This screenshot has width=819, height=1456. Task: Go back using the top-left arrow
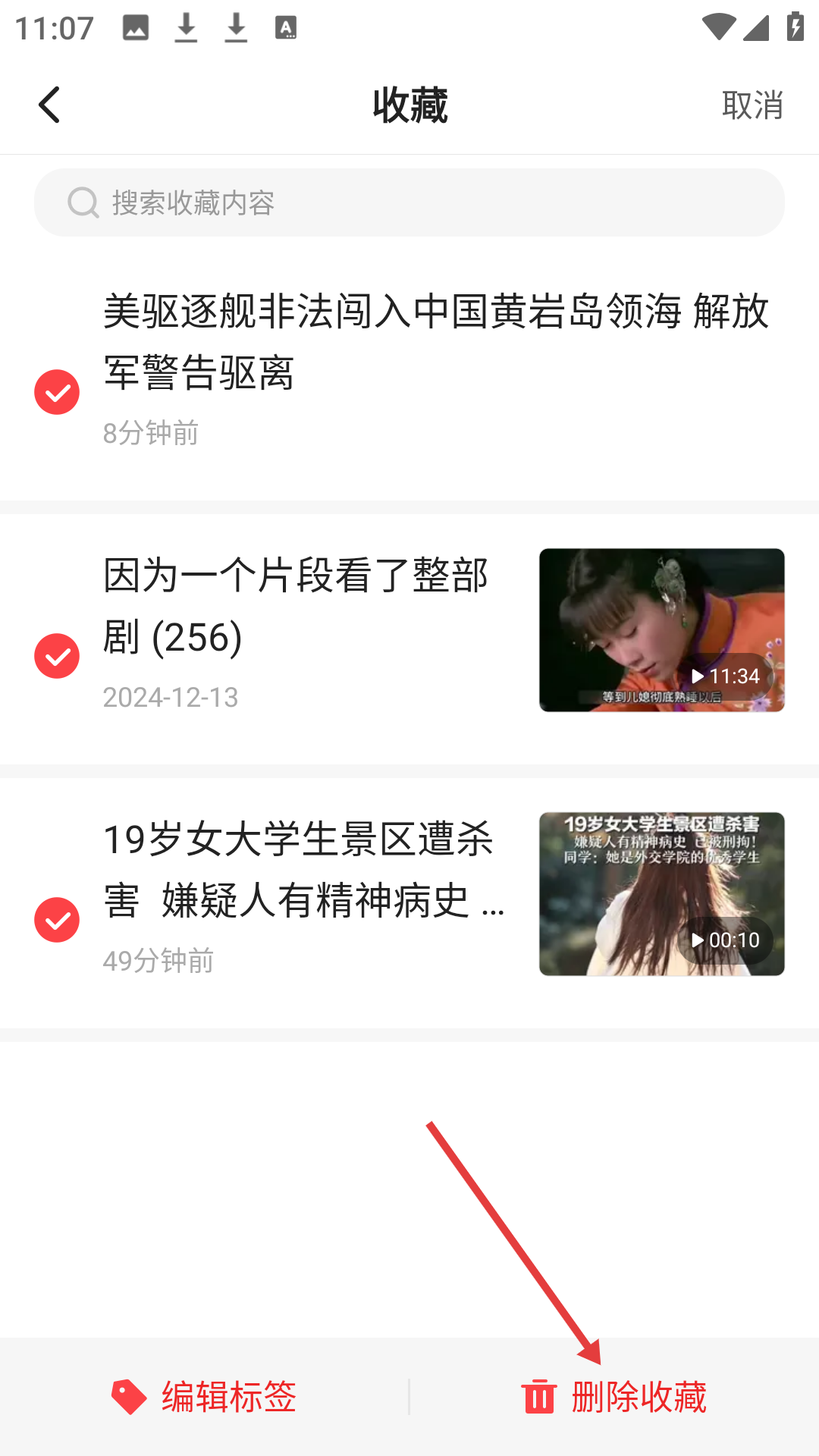[50, 105]
